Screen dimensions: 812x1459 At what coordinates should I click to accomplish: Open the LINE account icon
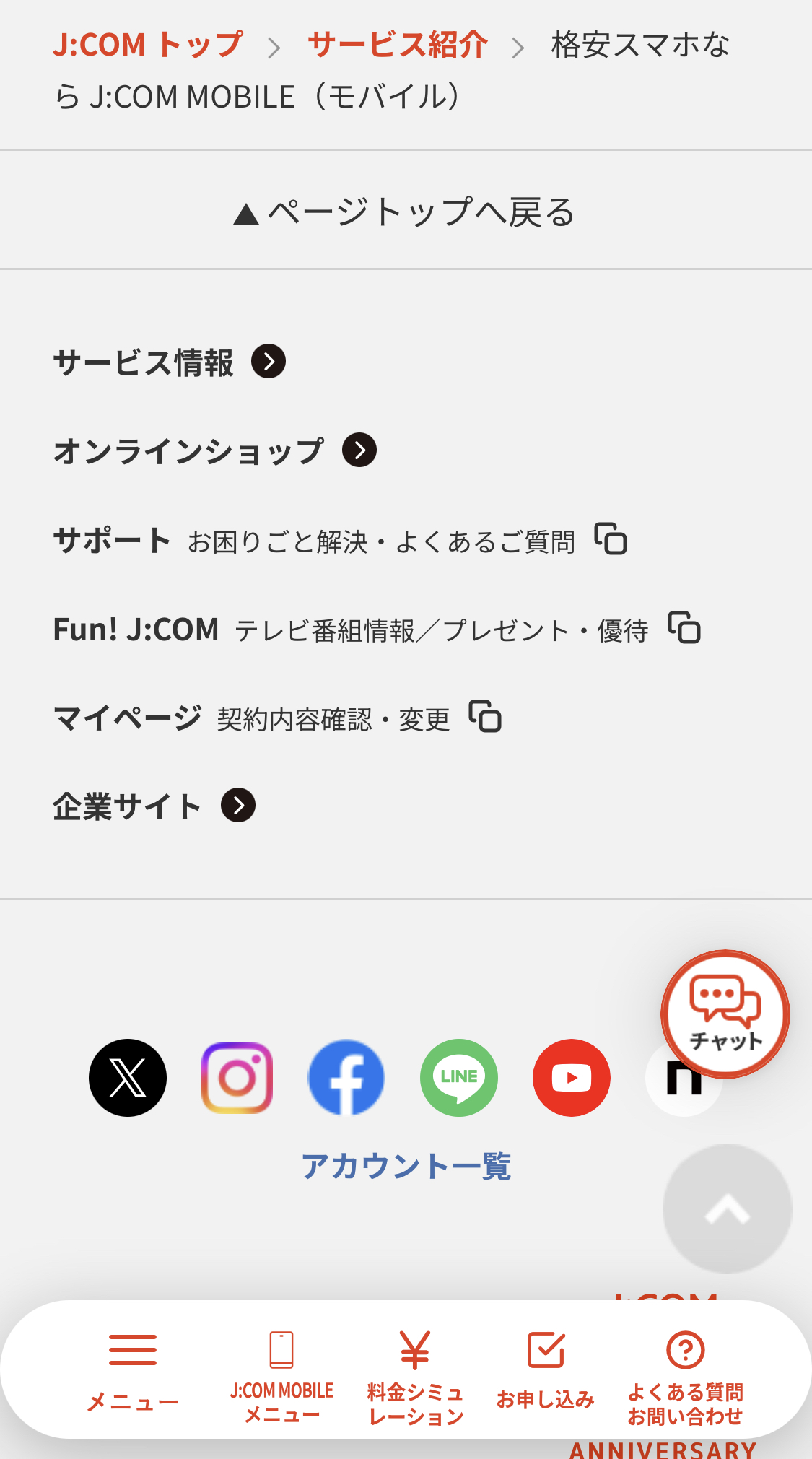459,1078
